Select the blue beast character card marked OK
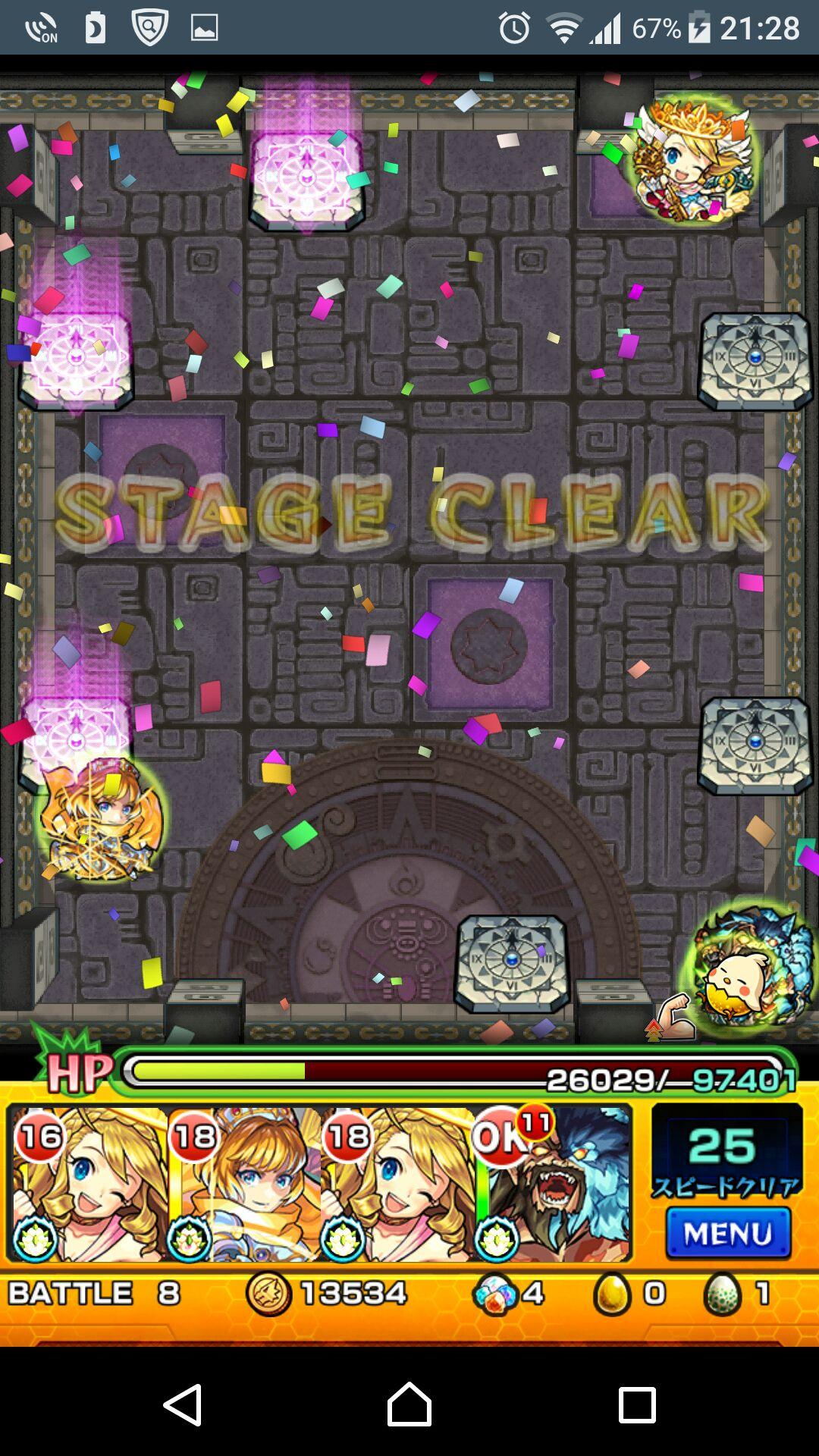819x1456 pixels. [x=553, y=1184]
